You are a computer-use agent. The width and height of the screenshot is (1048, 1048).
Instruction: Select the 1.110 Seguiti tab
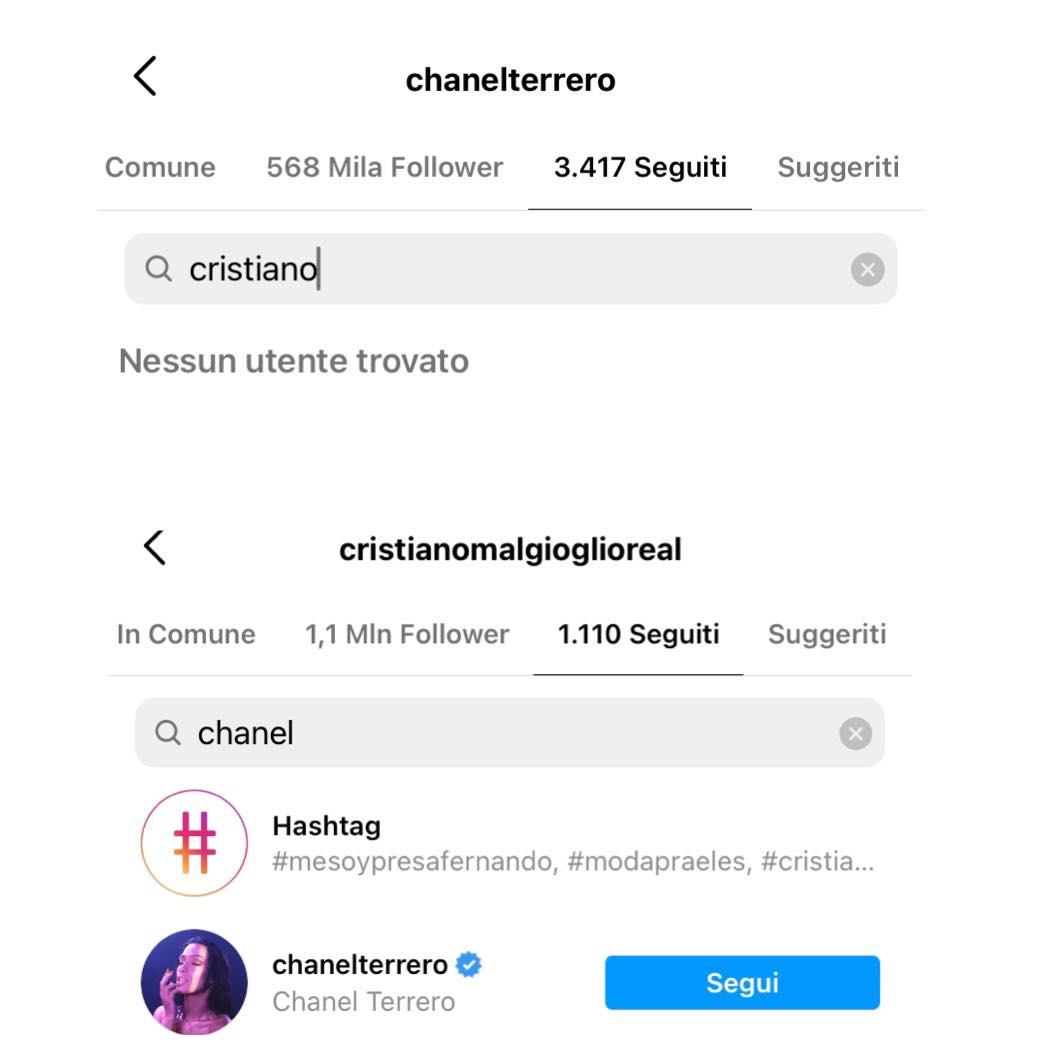tap(638, 634)
